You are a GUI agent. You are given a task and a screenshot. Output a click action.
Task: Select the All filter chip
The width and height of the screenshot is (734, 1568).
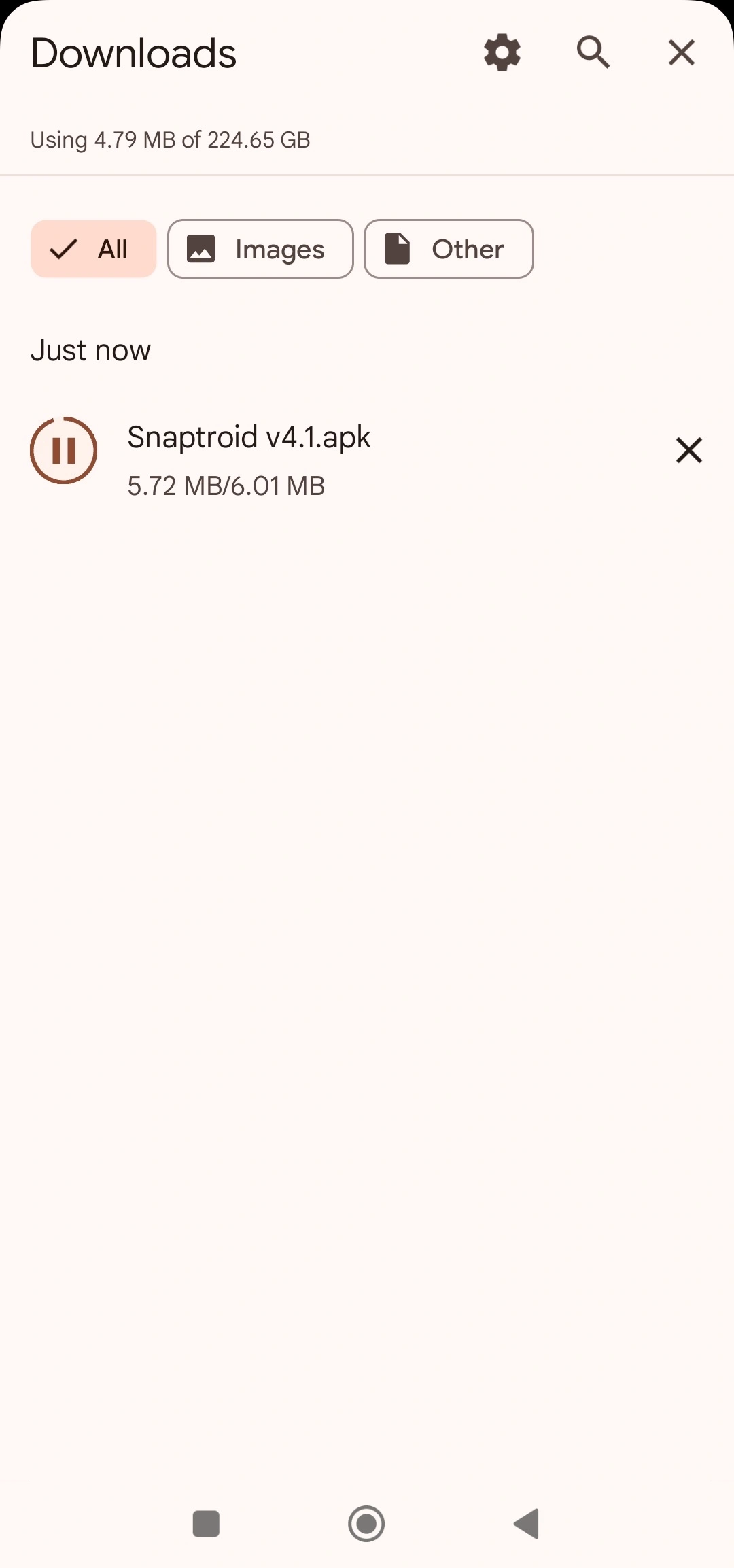pyautogui.click(x=94, y=249)
